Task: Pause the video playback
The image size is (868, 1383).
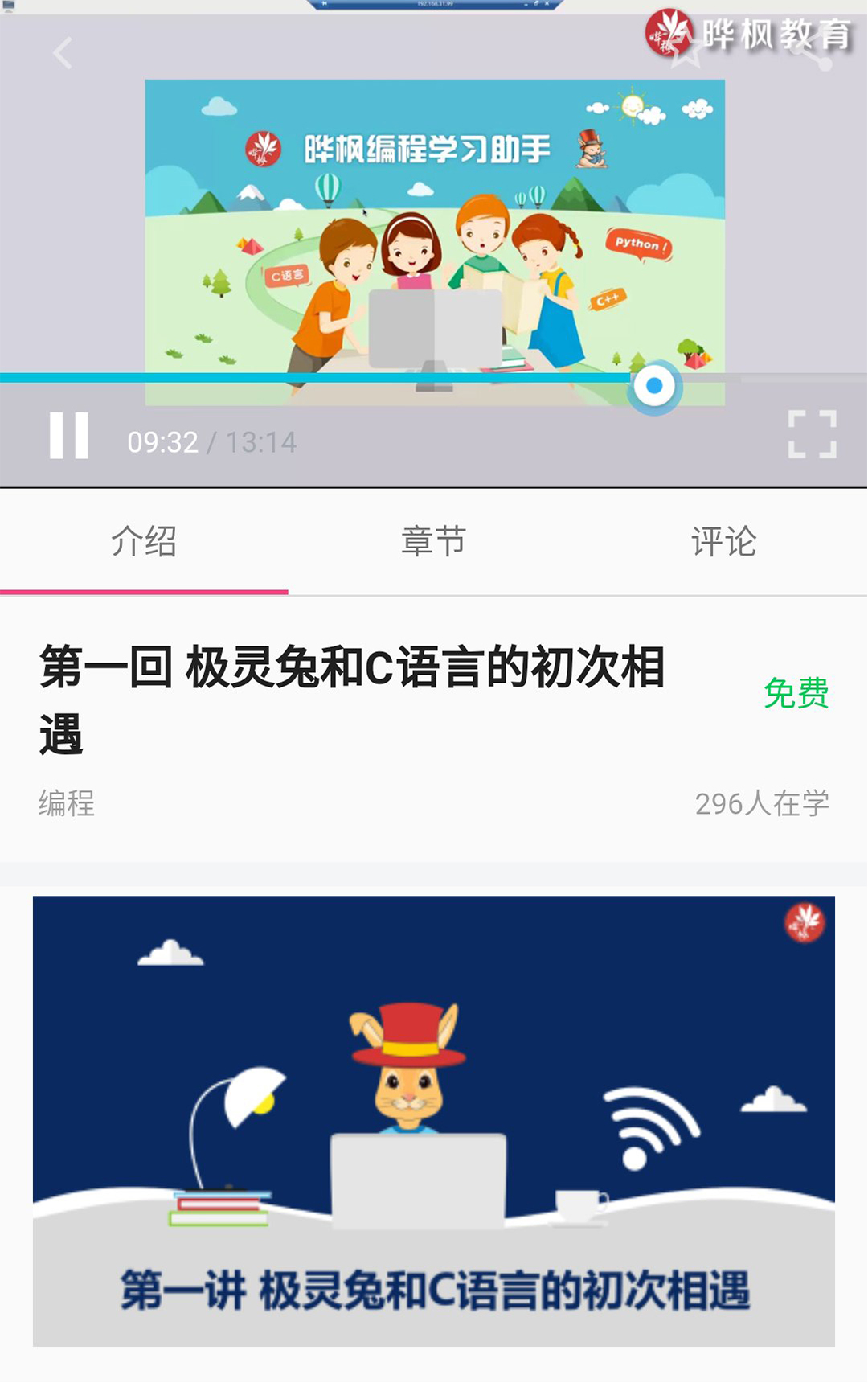Action: (69, 436)
